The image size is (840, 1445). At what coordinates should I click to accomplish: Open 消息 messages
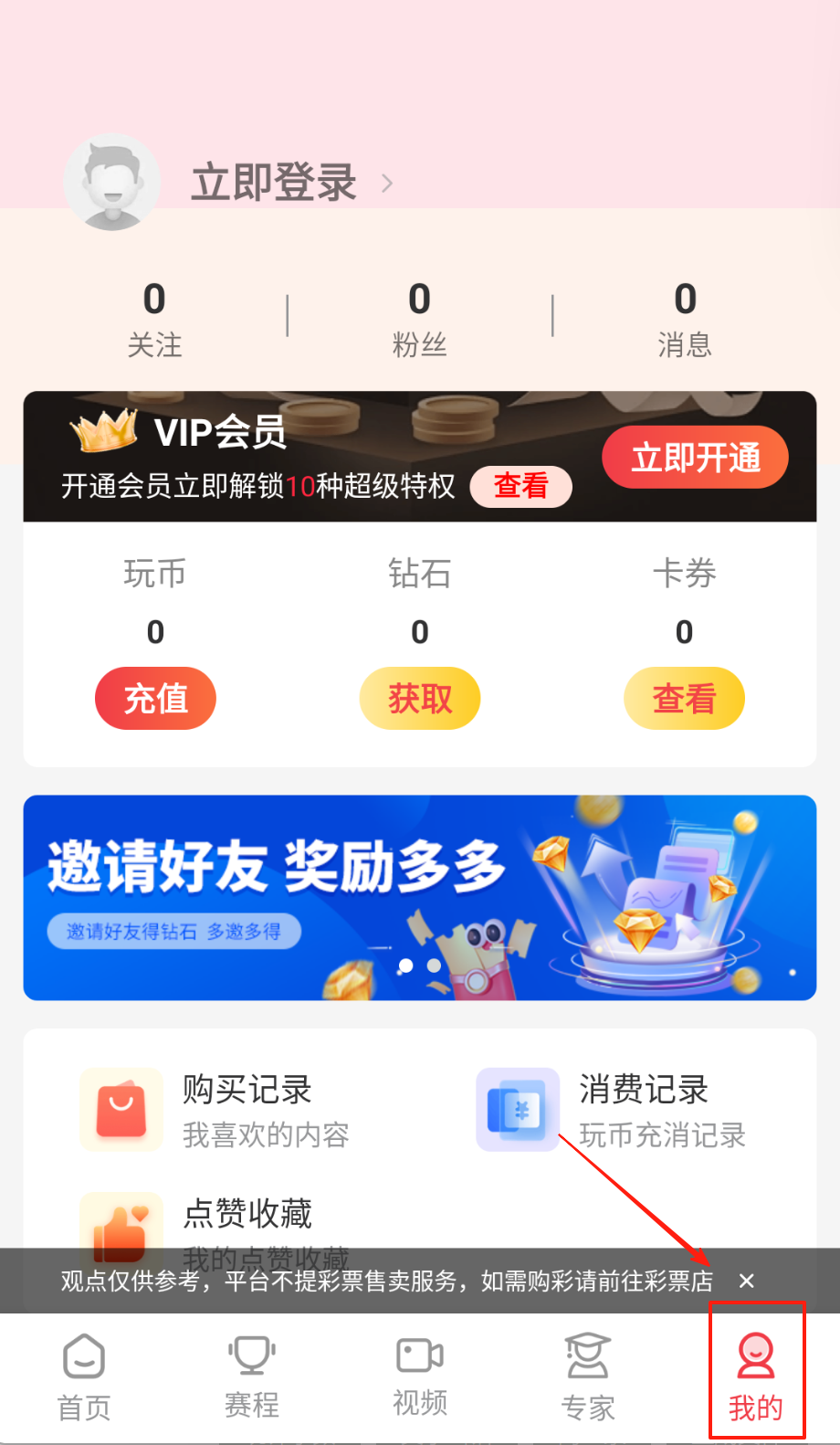click(685, 318)
